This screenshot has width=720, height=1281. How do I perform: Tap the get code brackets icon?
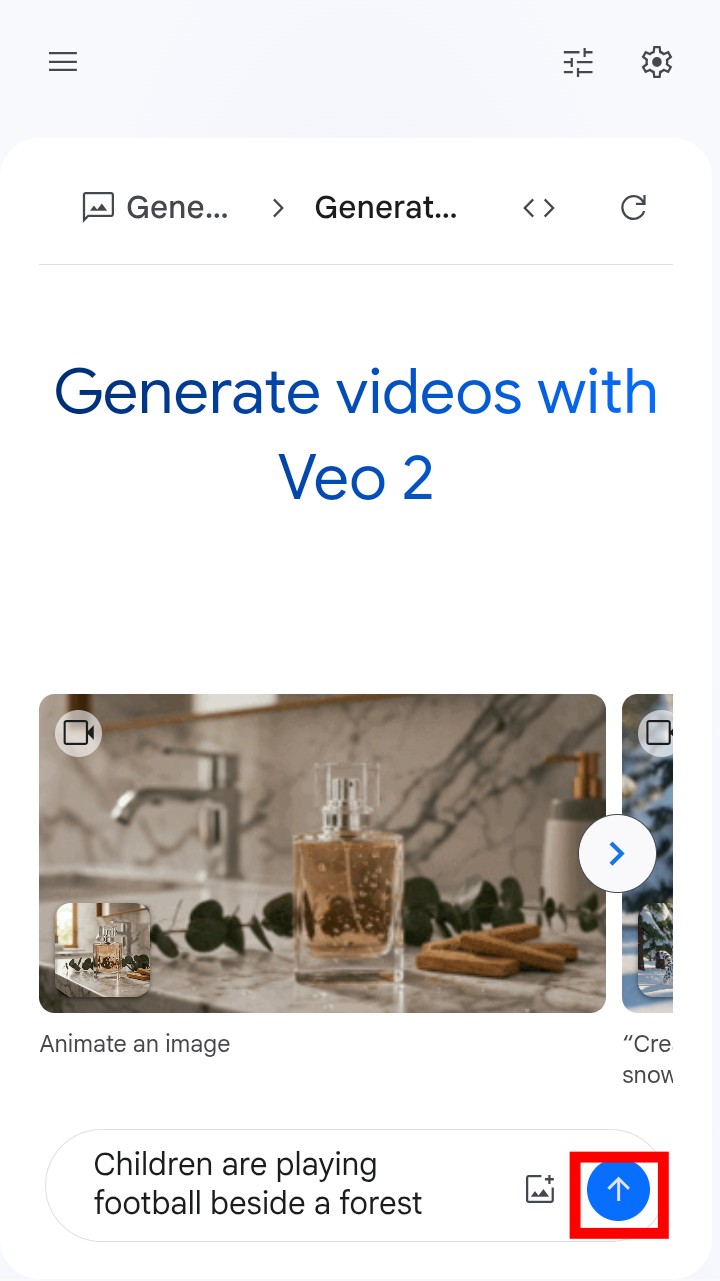click(539, 207)
